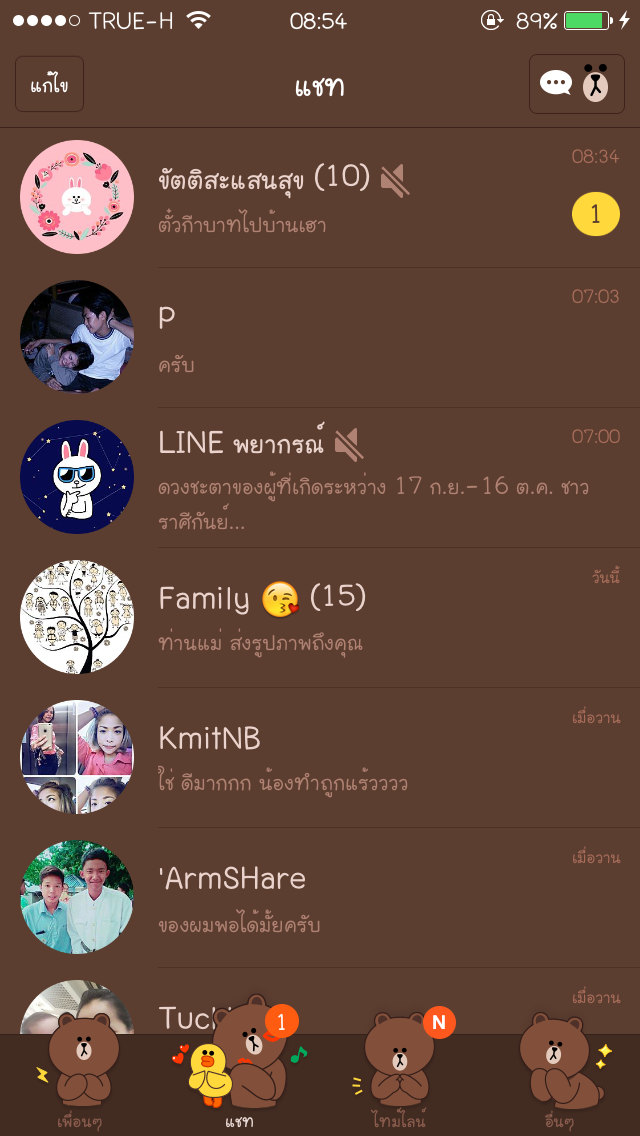Tap the แก้ไข edit button

[49, 85]
